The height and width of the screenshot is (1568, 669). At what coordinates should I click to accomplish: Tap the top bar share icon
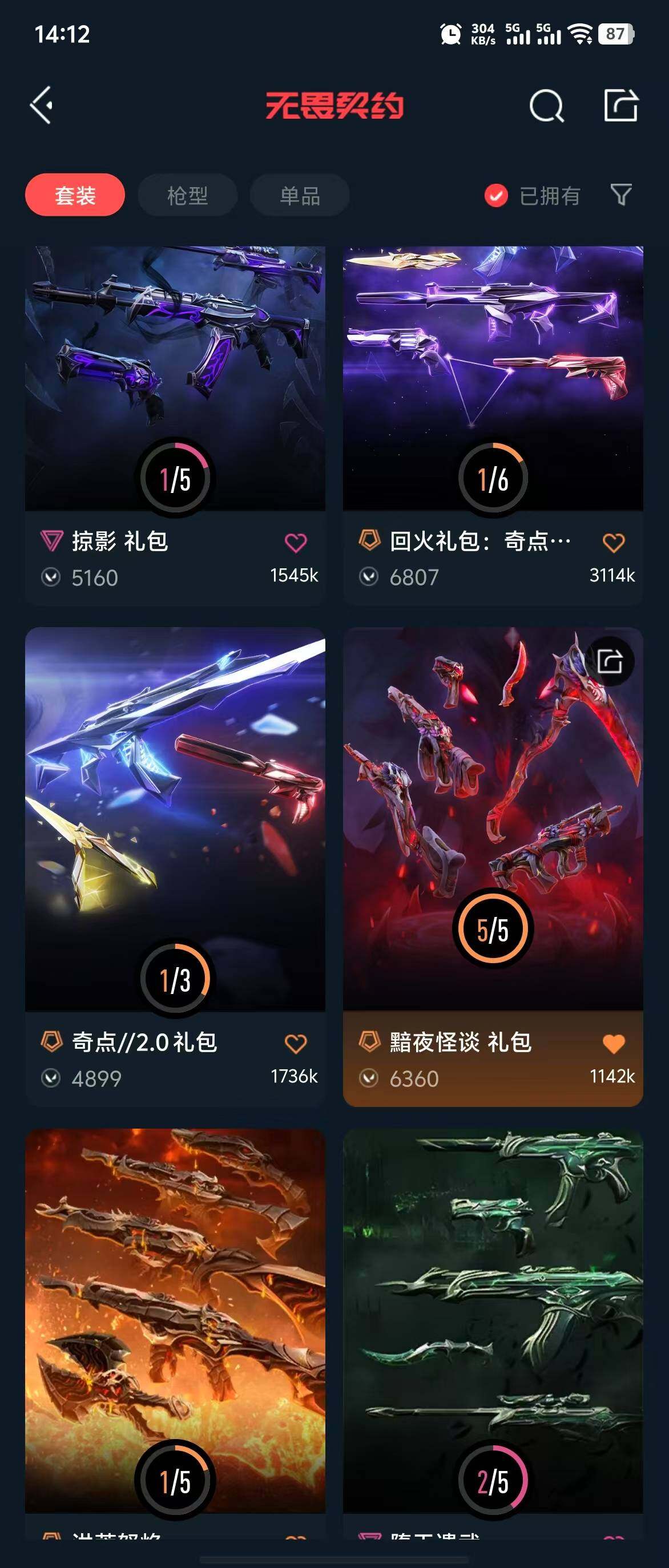(620, 106)
